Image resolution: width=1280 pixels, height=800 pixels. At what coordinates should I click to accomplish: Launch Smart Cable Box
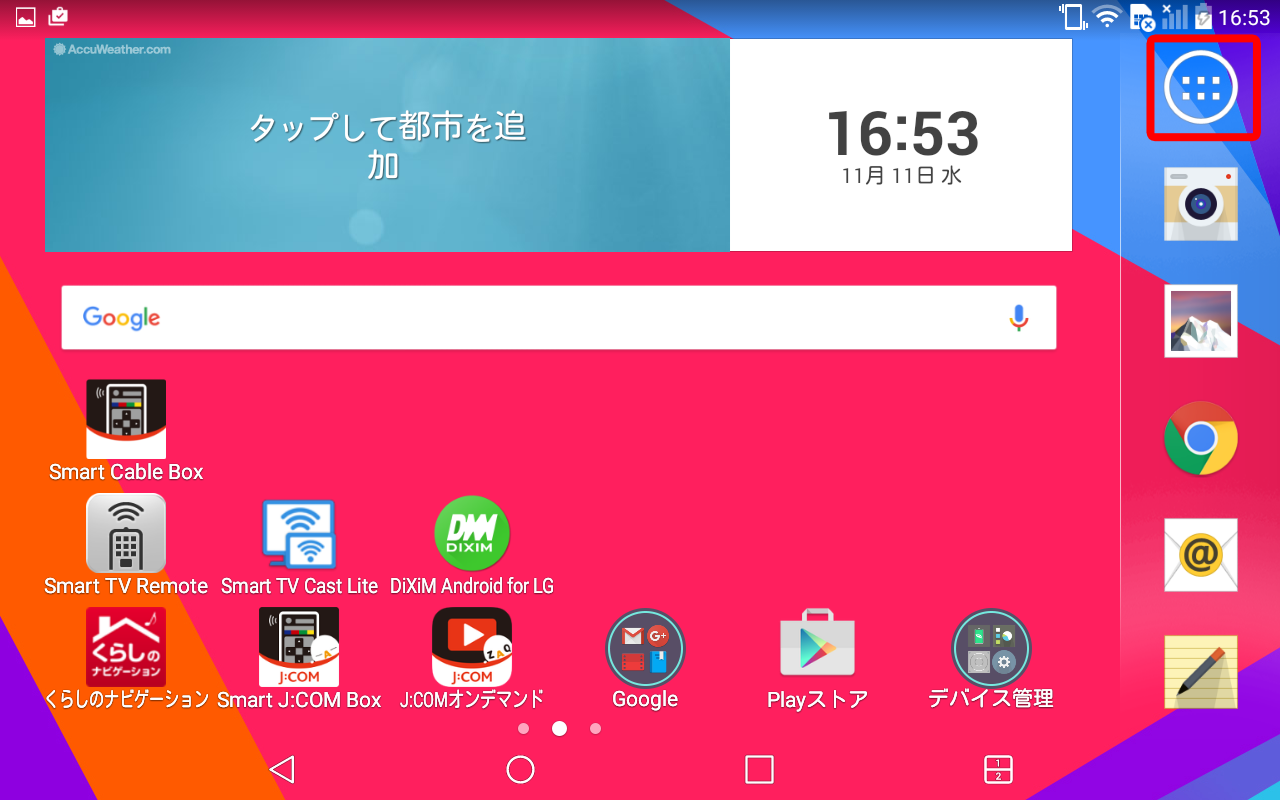(x=126, y=420)
